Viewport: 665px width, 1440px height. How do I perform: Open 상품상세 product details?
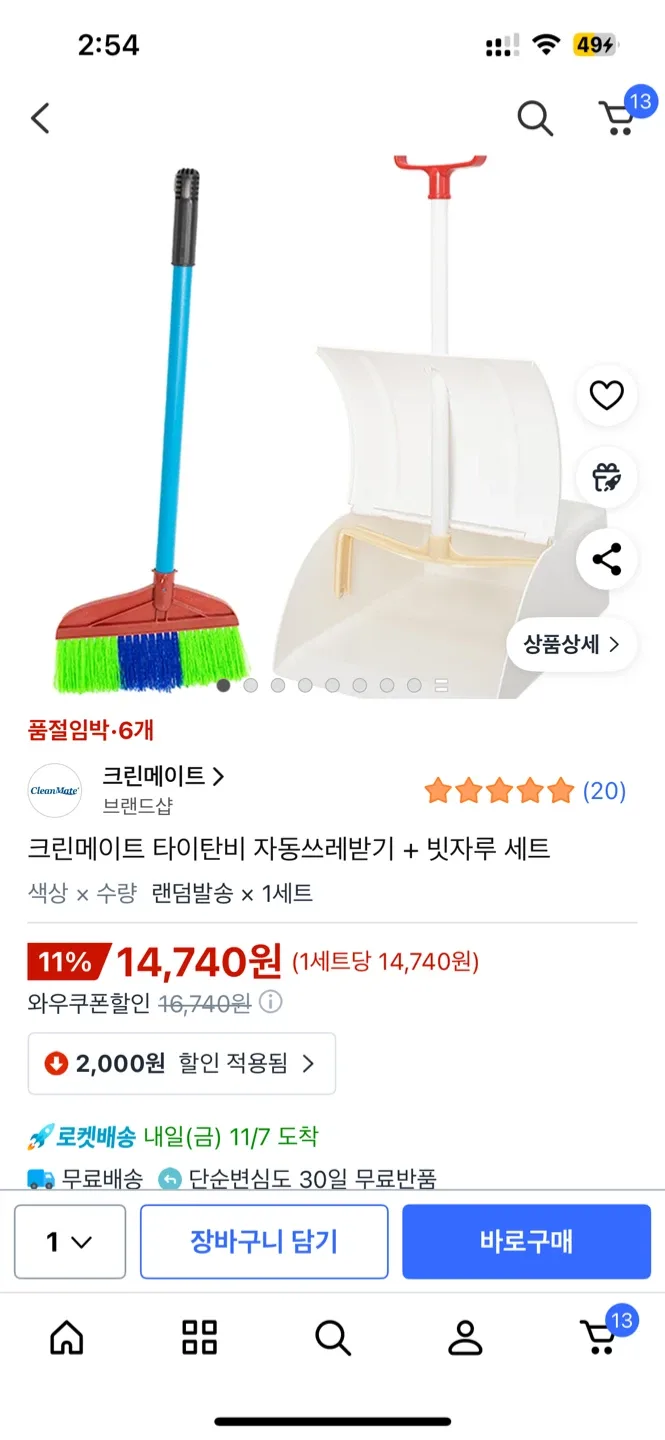(571, 644)
